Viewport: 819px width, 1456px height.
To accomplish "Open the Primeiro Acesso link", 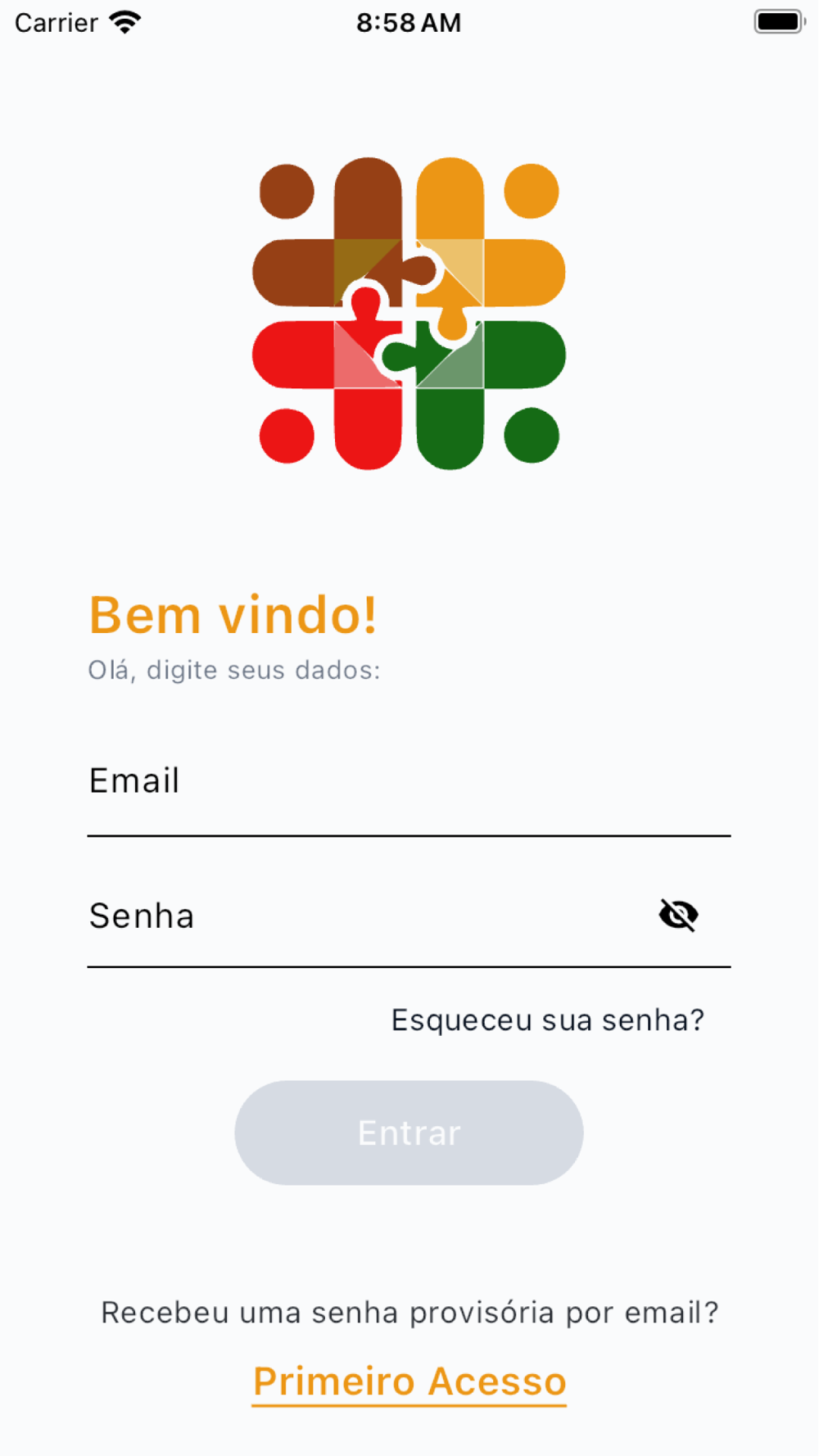I will (x=409, y=1381).
